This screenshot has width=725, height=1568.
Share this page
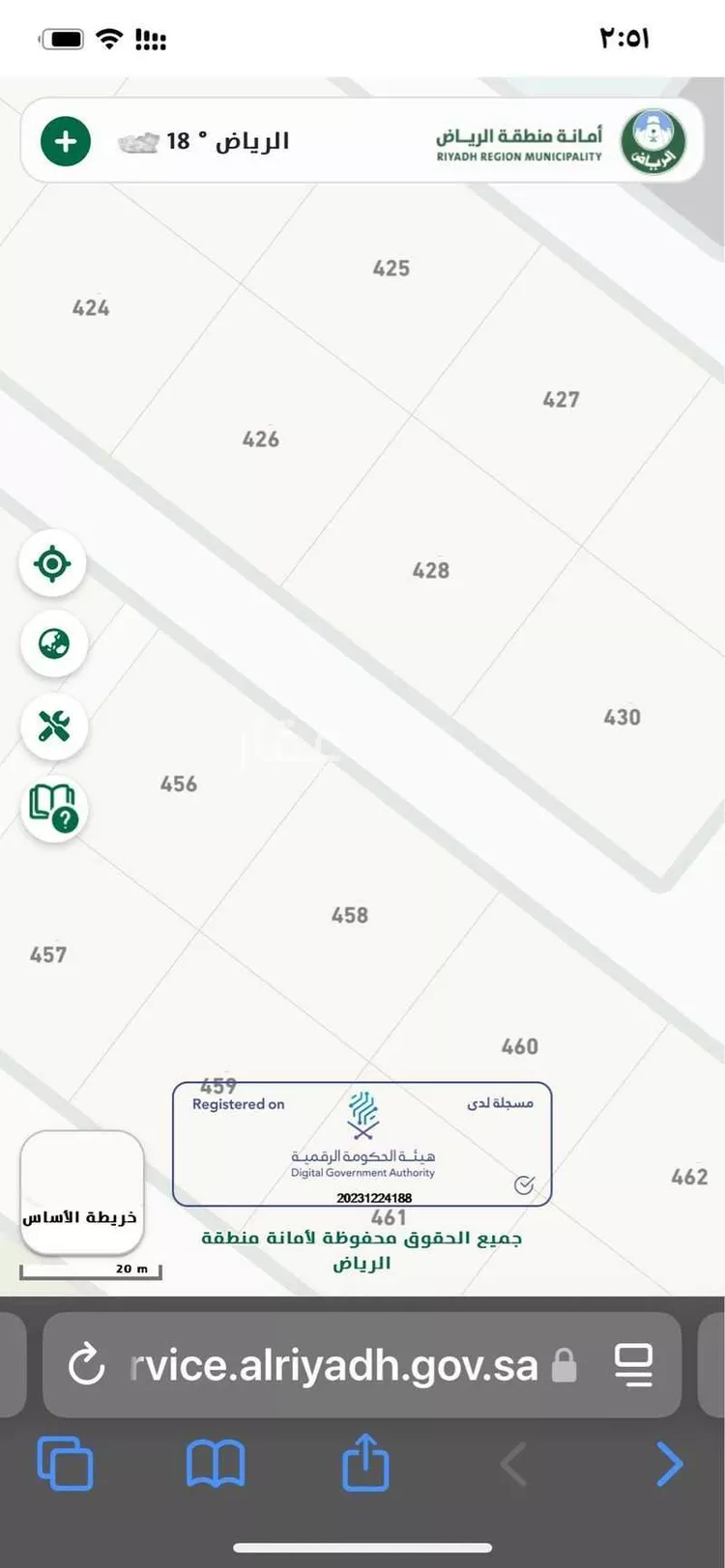(364, 1461)
